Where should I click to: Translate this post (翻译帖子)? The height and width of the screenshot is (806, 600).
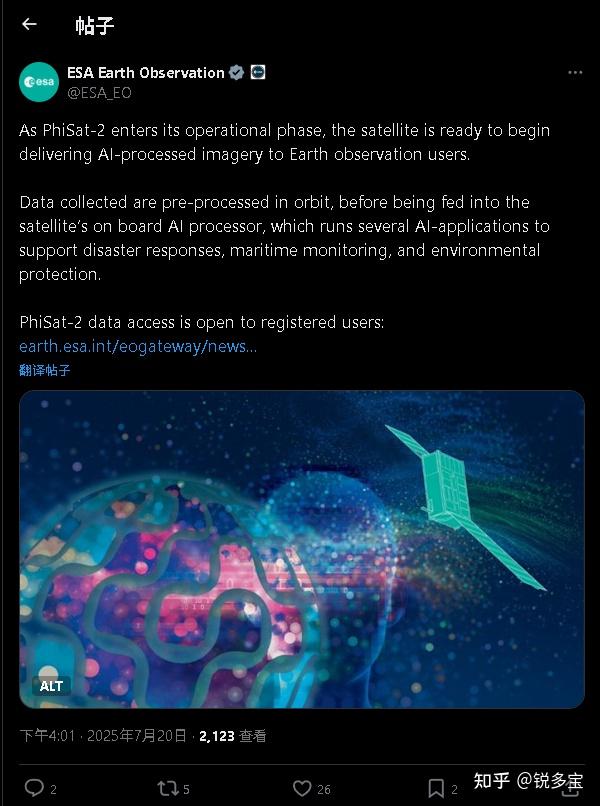(45, 370)
